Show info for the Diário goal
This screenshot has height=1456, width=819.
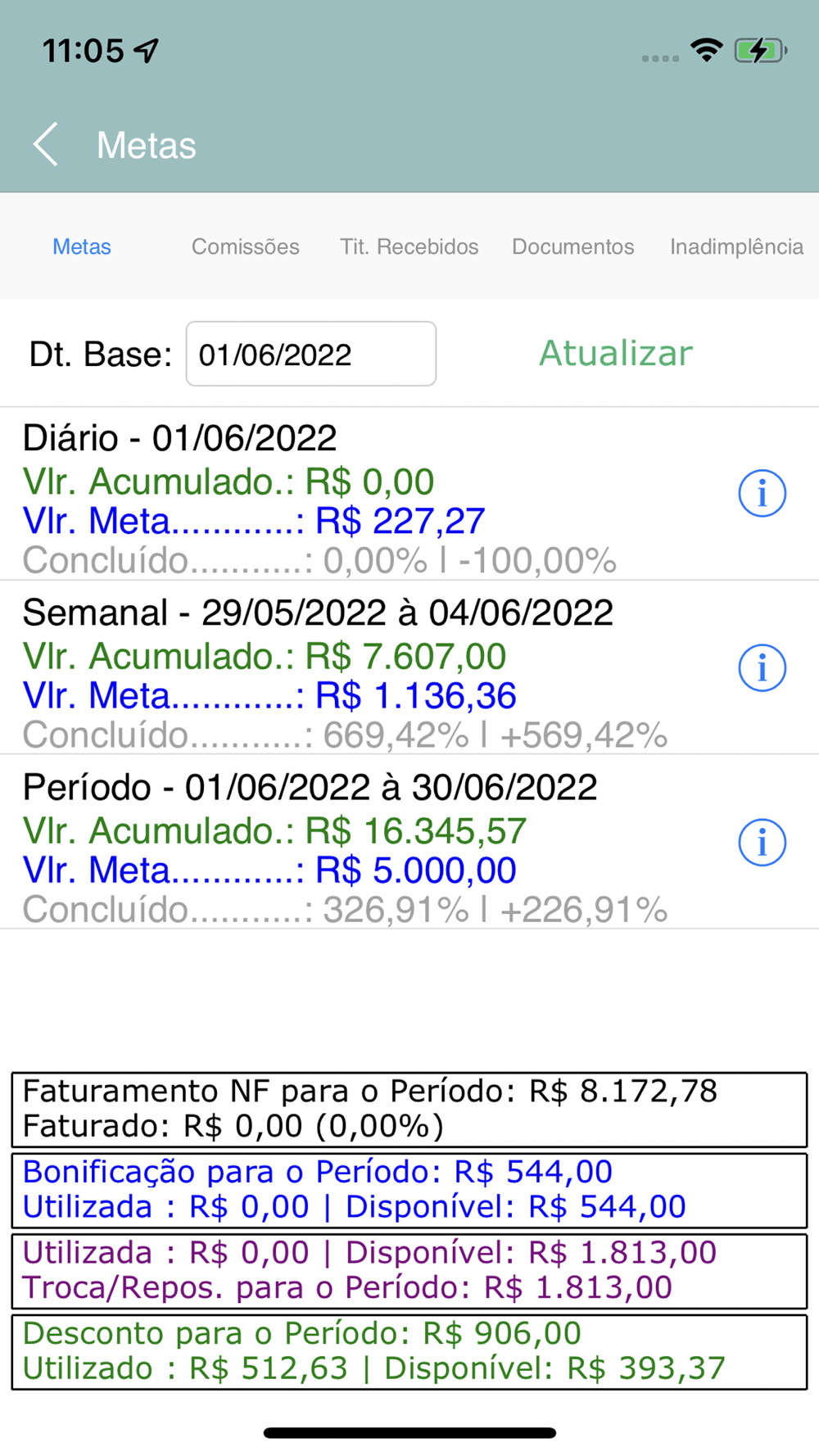click(762, 494)
